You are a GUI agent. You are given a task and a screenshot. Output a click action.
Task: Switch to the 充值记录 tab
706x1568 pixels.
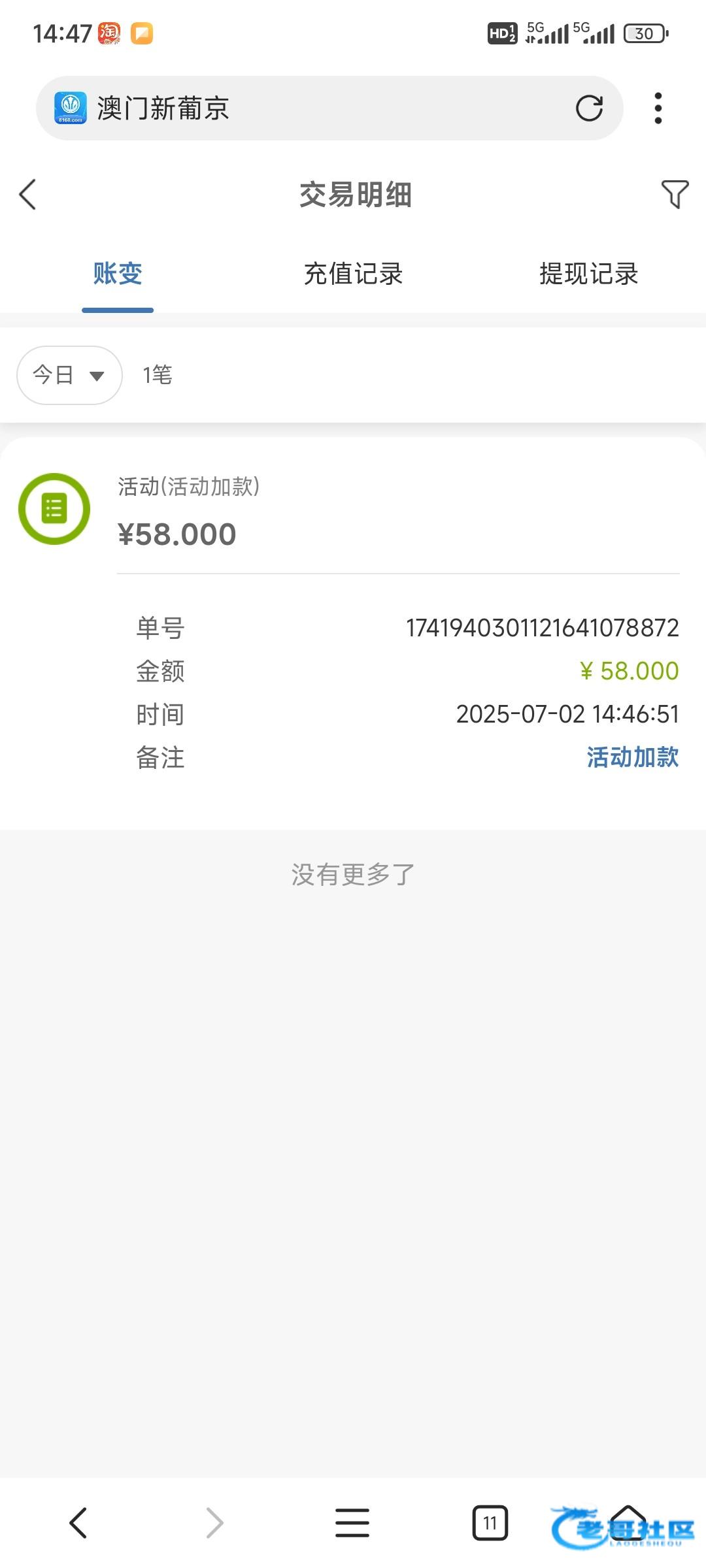353,274
